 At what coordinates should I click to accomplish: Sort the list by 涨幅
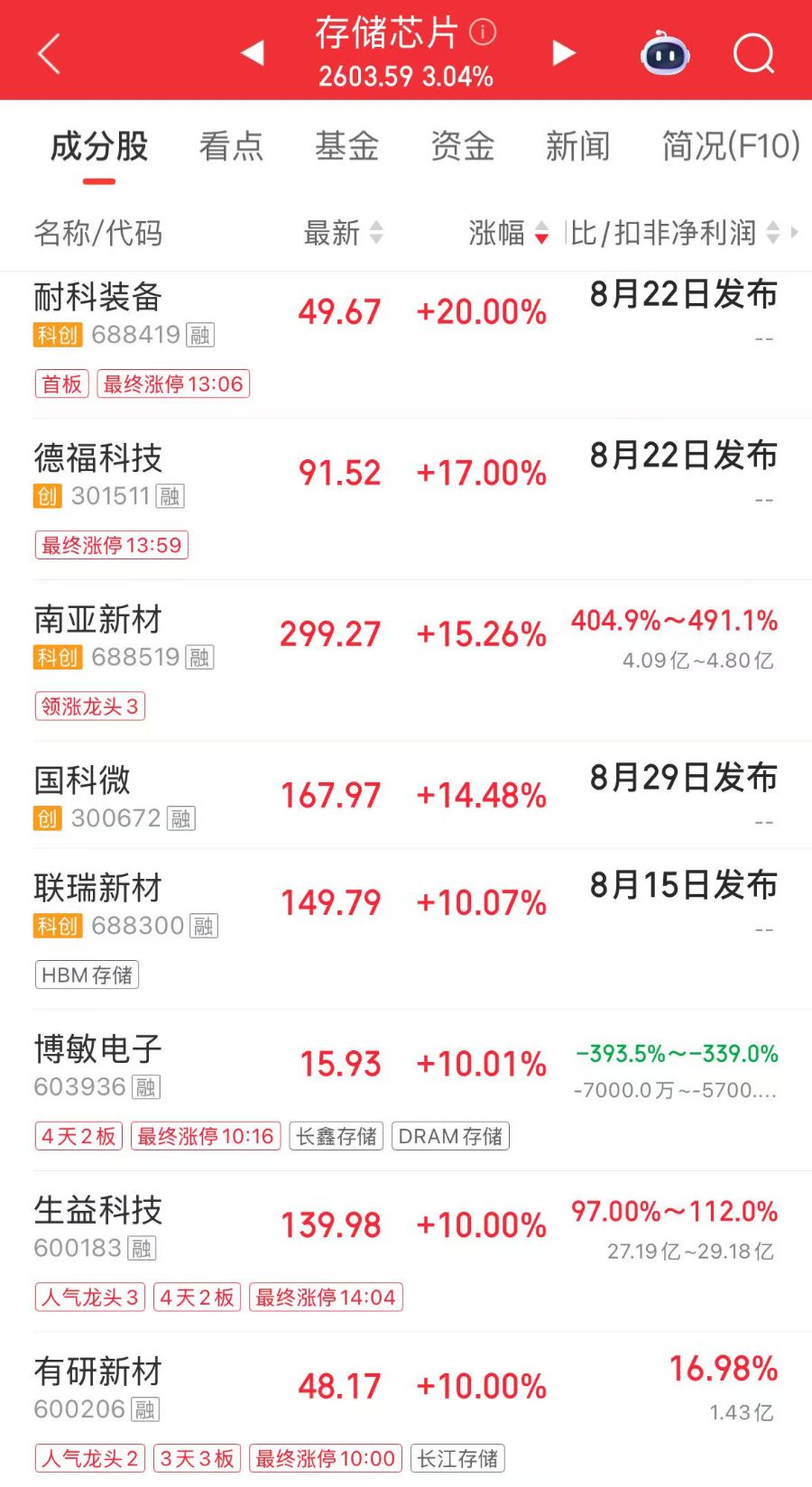coord(508,233)
